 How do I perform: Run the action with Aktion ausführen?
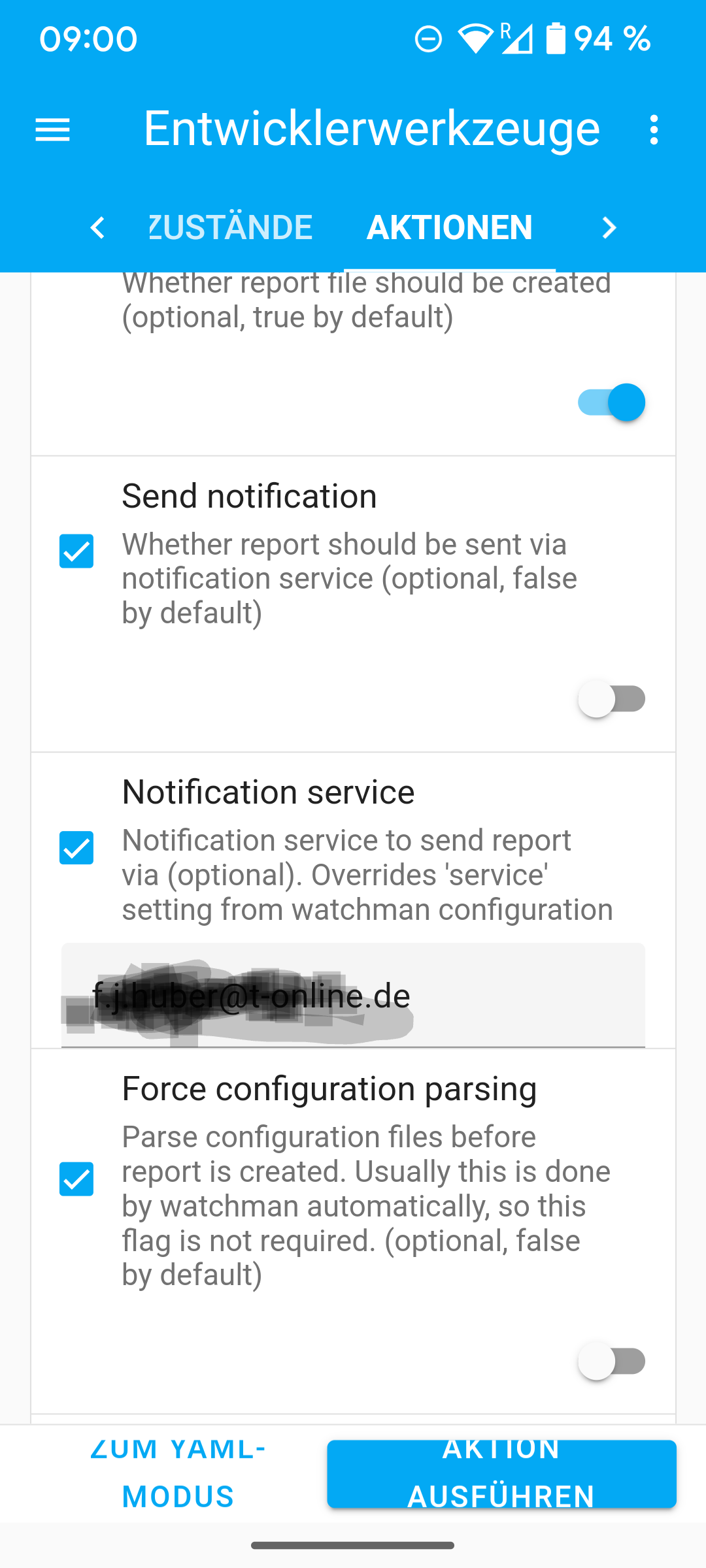coord(501,1474)
